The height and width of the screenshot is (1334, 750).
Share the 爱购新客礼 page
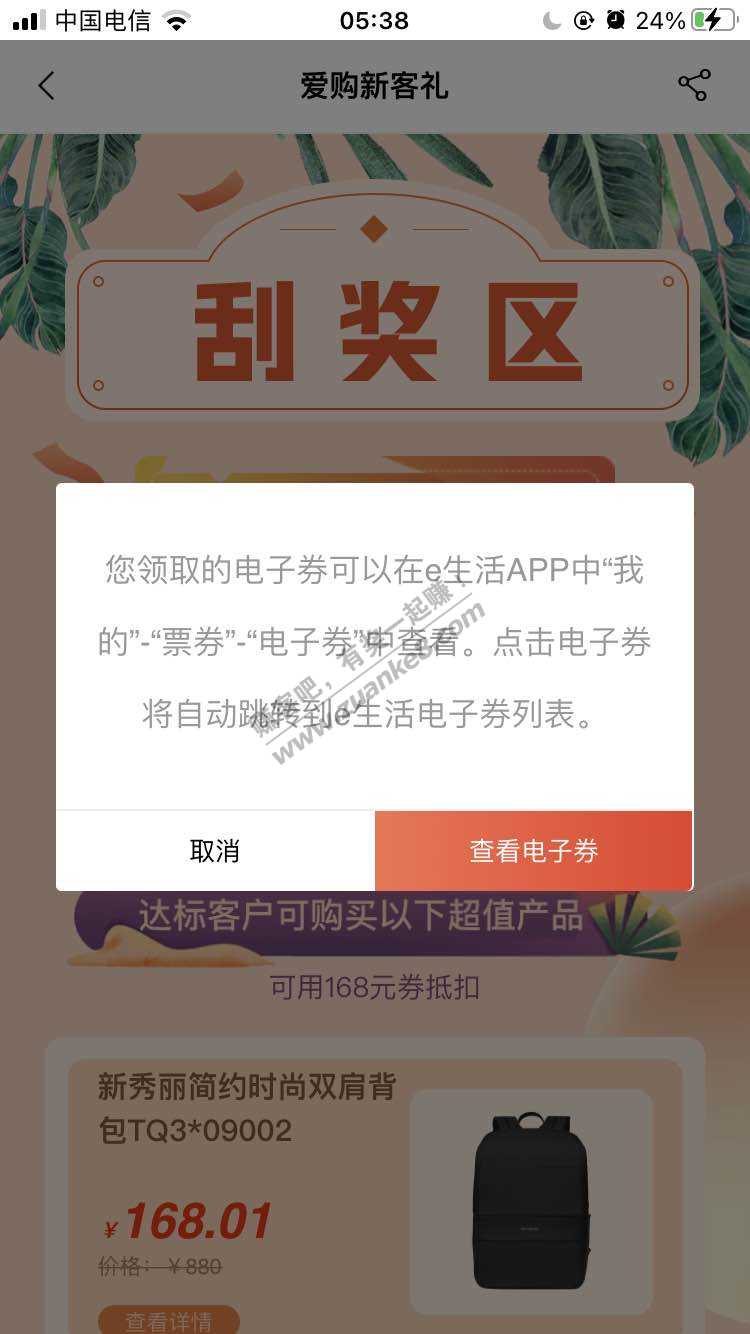[693, 86]
